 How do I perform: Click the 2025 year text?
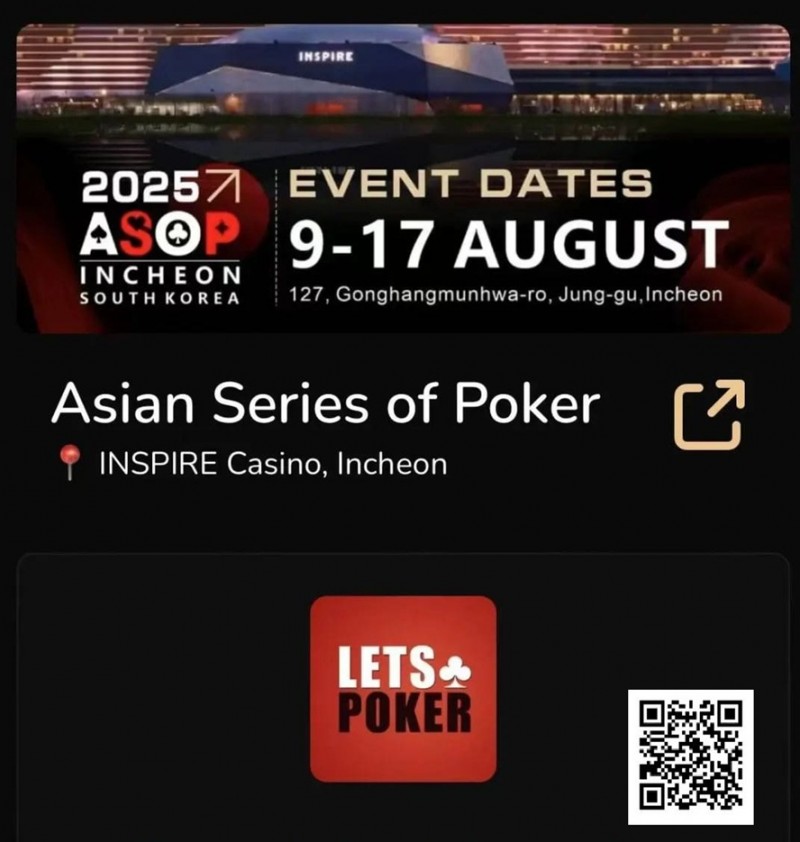(139, 185)
